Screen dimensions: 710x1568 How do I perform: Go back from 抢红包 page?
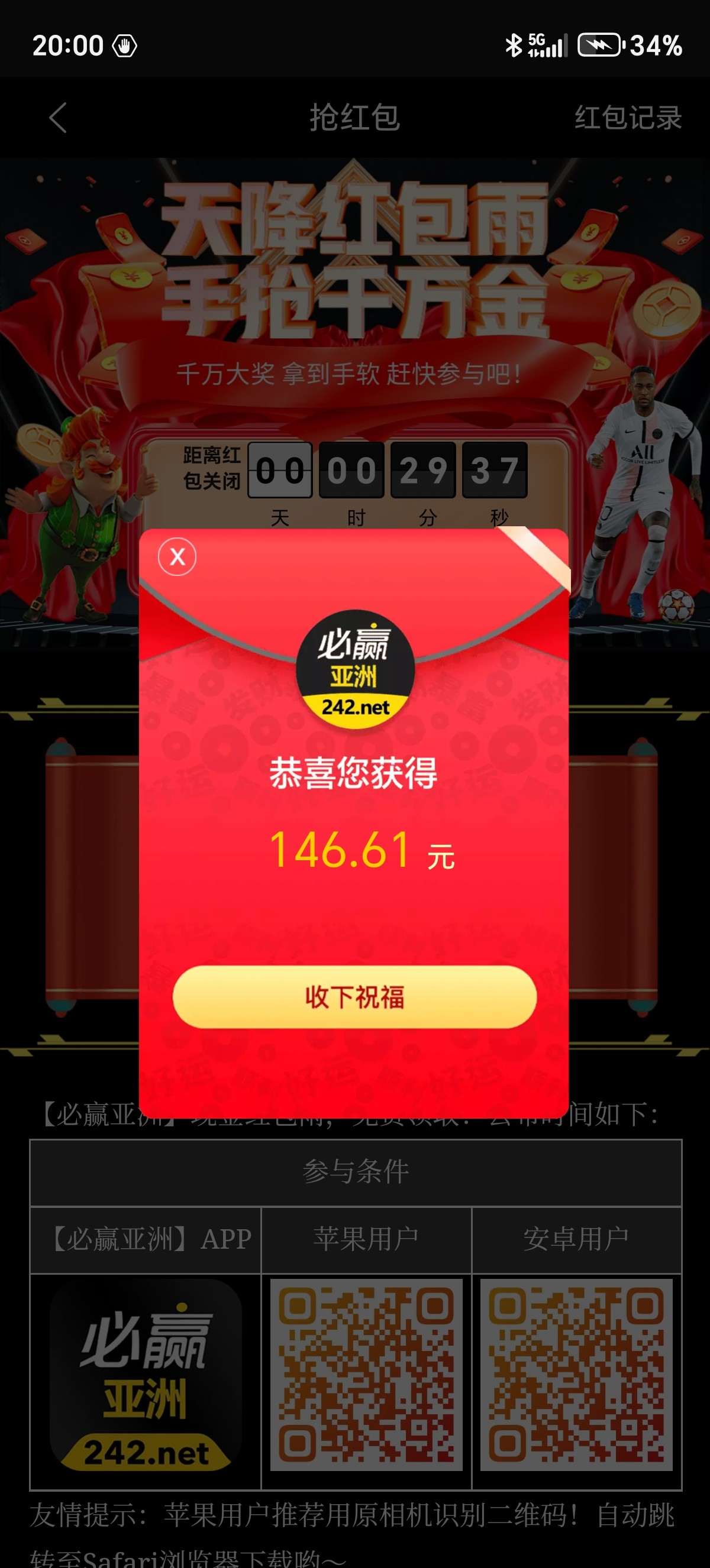pos(58,118)
